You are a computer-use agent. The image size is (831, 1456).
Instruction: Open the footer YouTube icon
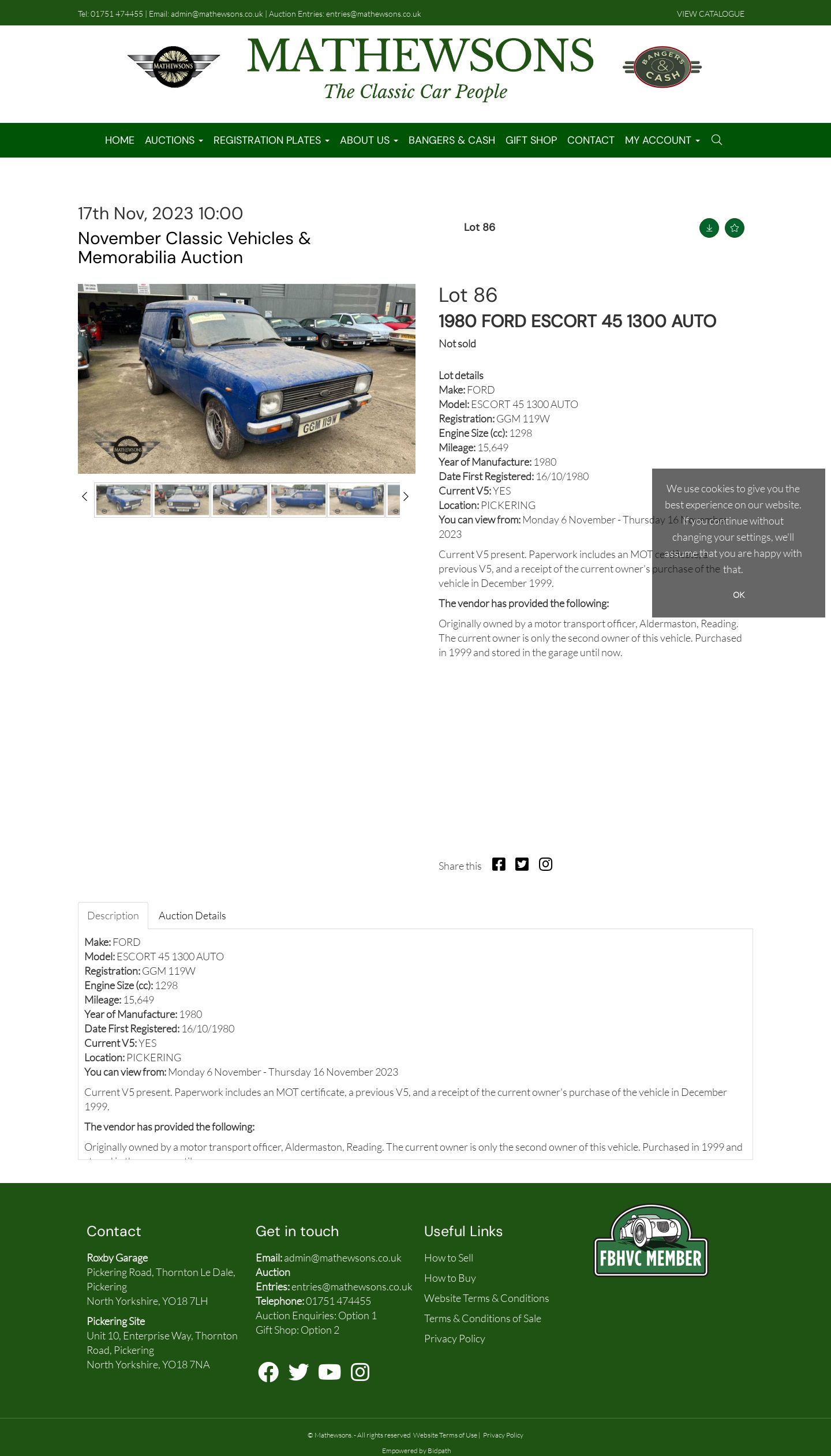[330, 1372]
